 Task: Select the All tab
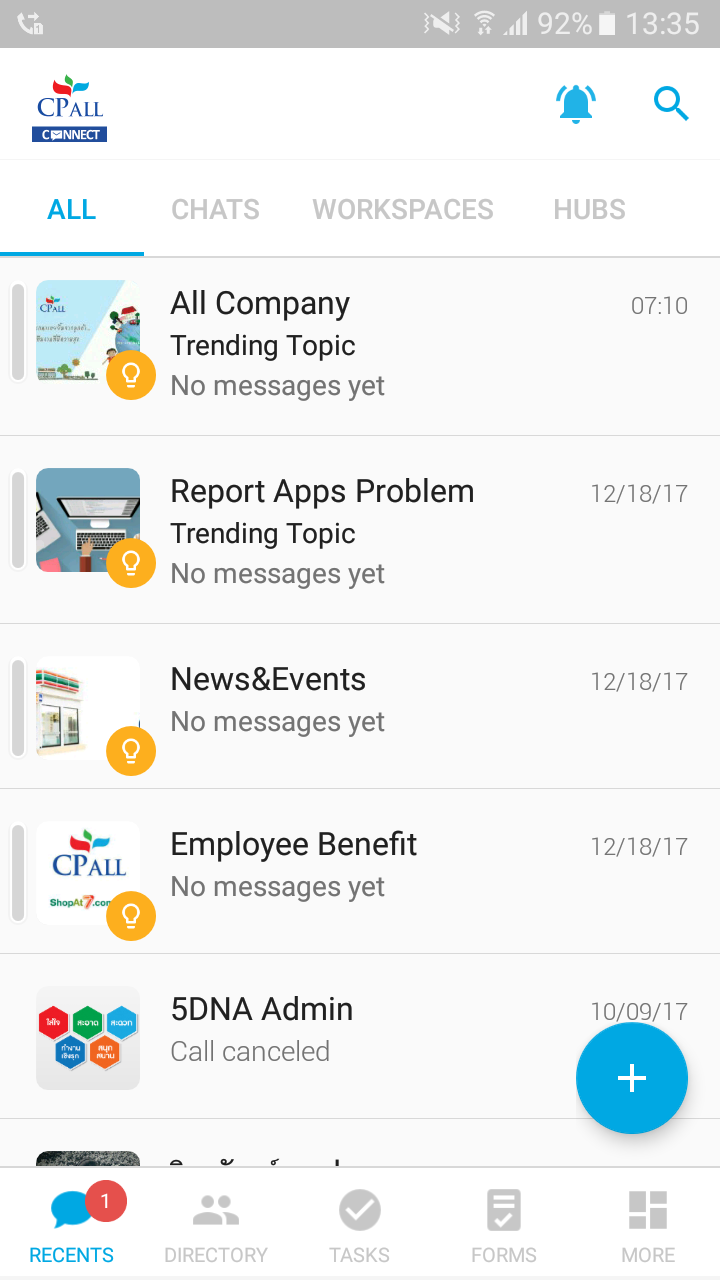click(x=72, y=210)
